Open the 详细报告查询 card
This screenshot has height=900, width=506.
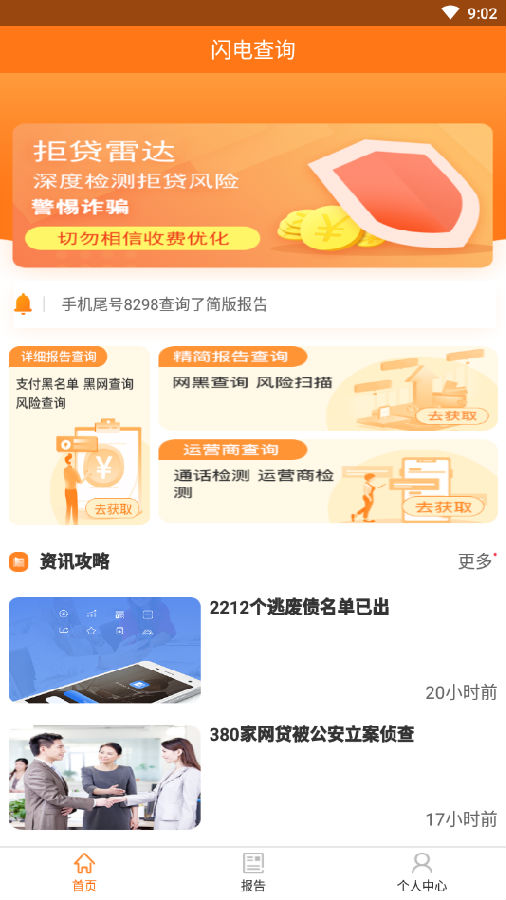[79, 435]
